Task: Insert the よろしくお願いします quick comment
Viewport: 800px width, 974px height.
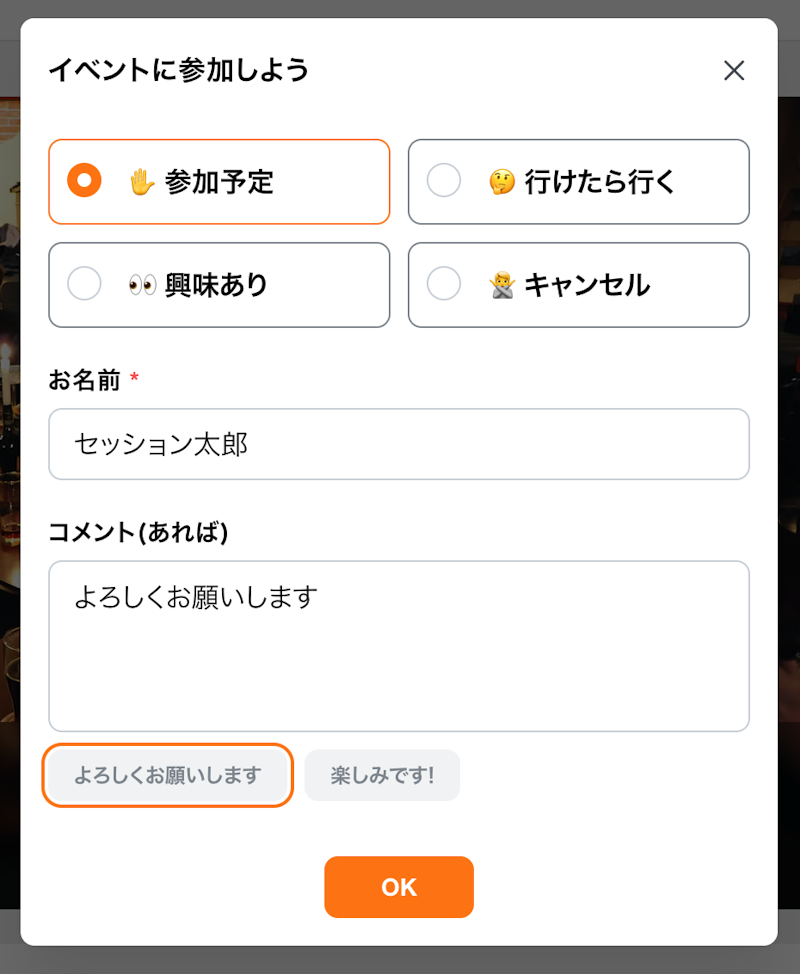Action: pos(167,775)
